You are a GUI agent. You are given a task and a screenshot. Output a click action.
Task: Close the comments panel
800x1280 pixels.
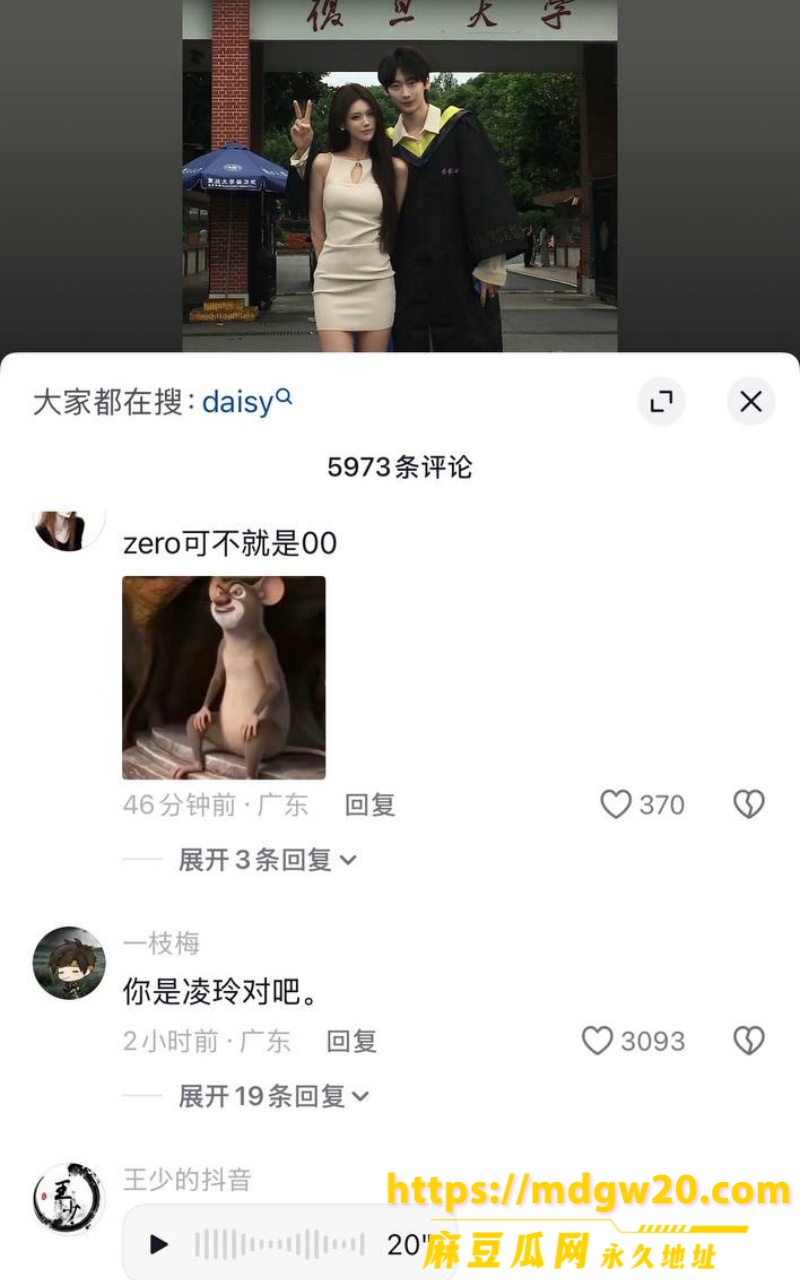pyautogui.click(x=750, y=402)
